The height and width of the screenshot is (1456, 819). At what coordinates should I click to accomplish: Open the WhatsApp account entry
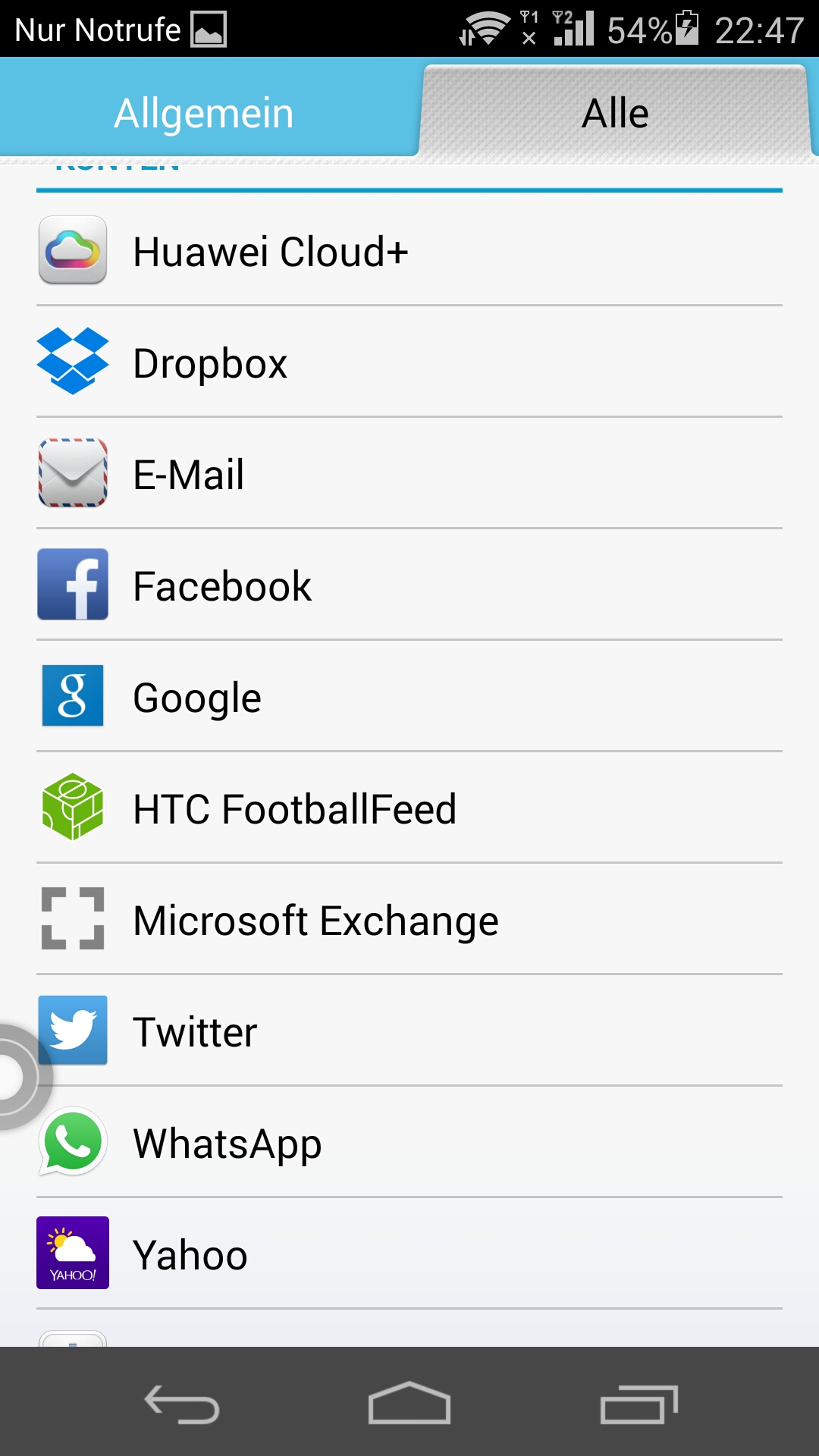tap(409, 1142)
